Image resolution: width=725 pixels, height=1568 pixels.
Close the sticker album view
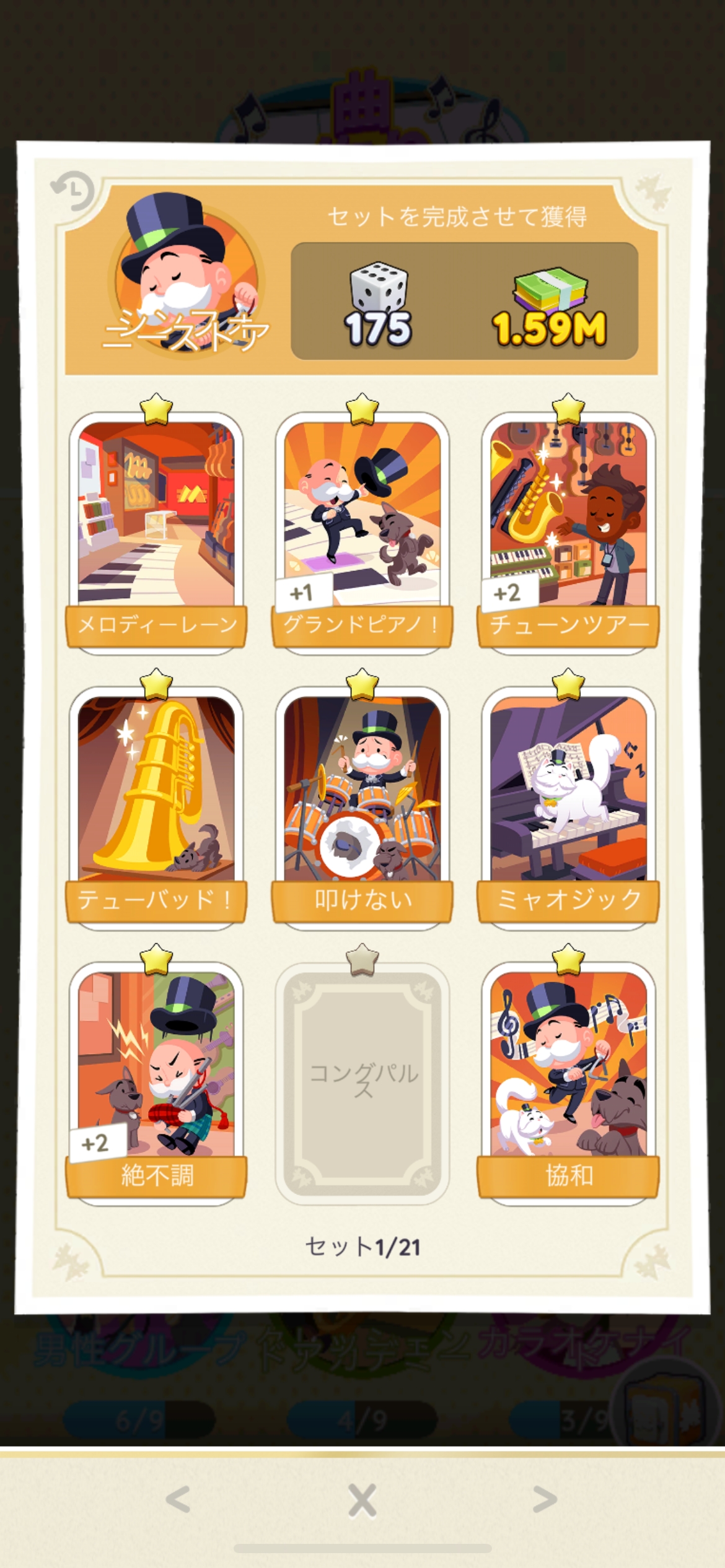(362, 1500)
